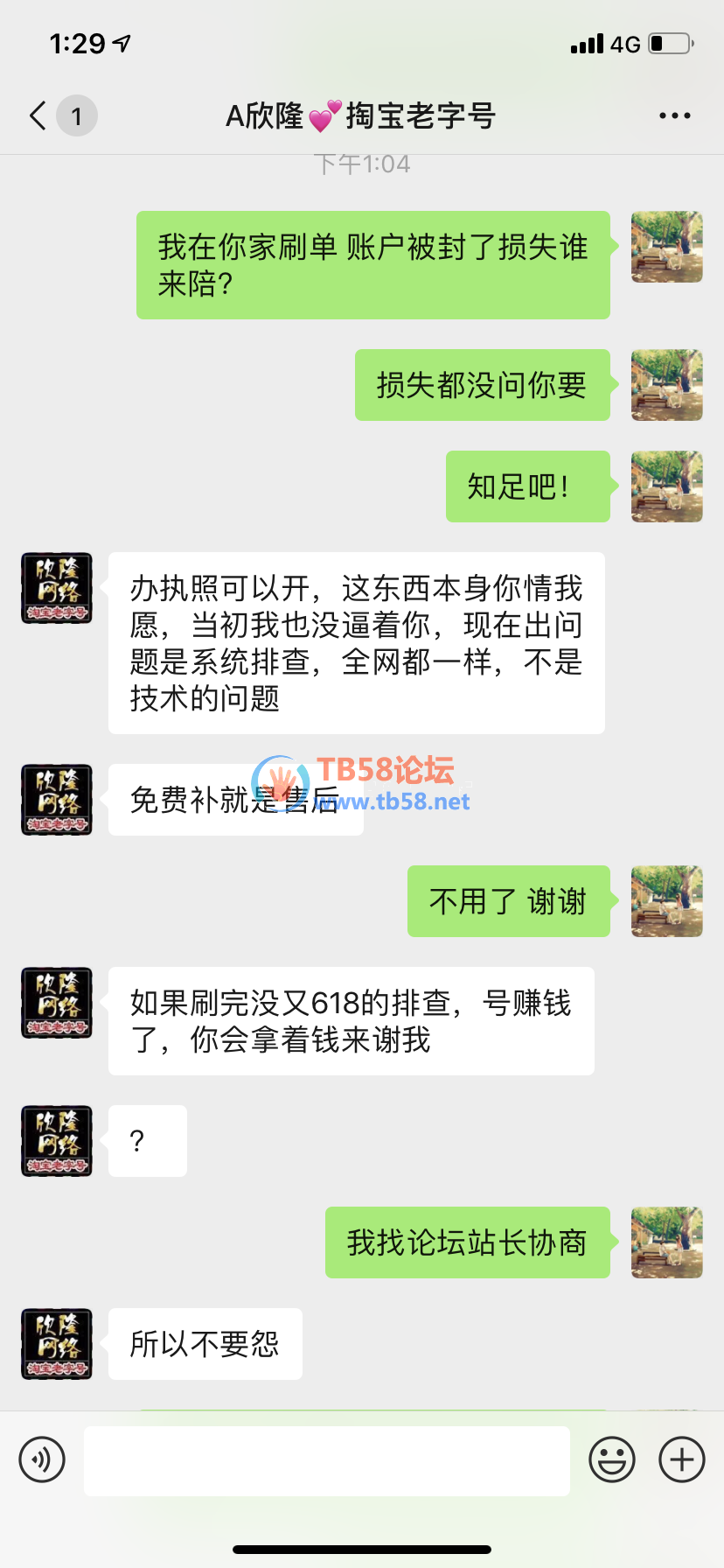Open the plus attachments menu
This screenshot has height=1568, width=724.
pos(682,1459)
